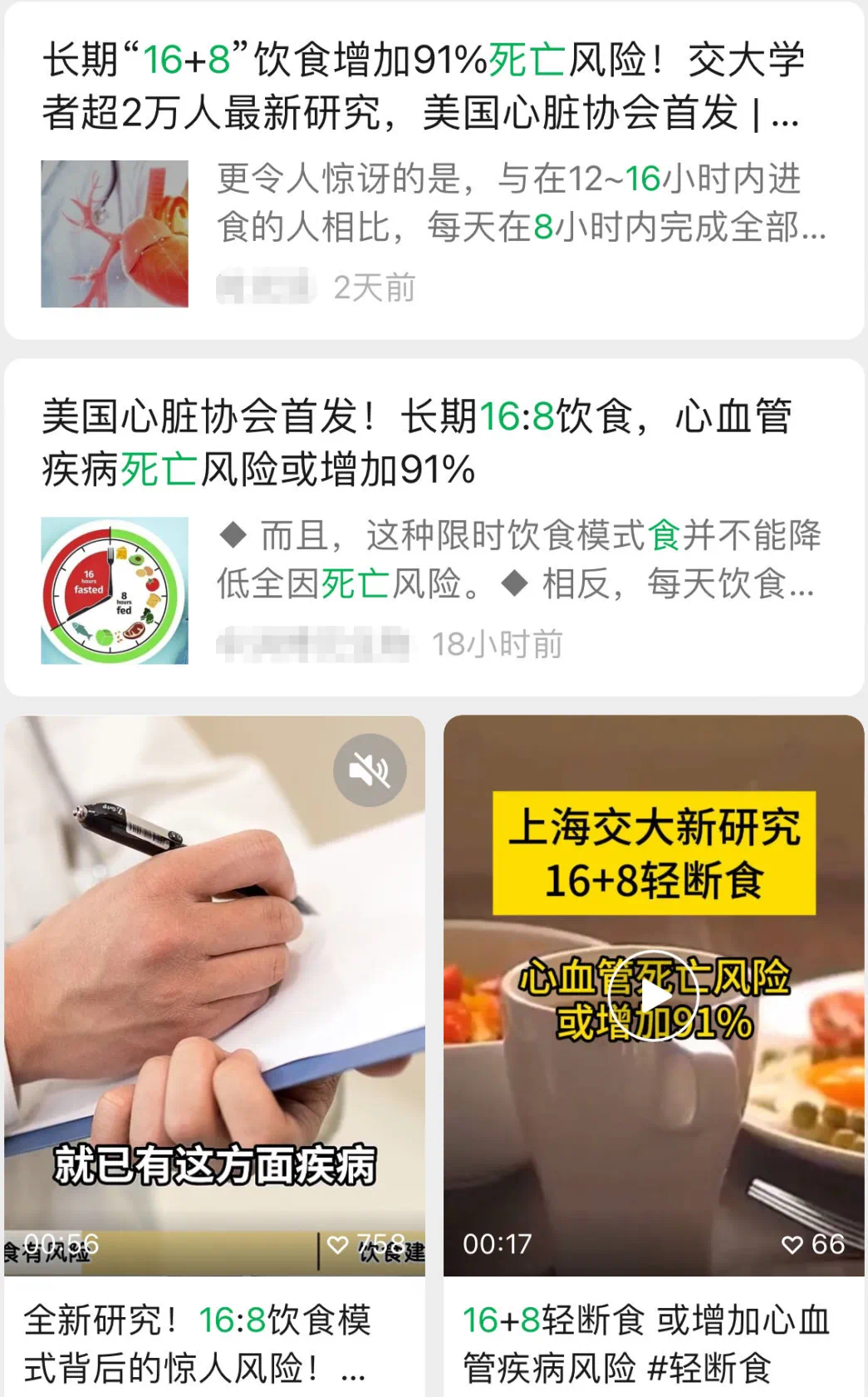Play the 上海交大新研究 16+8轻断食 video
Screen dimensions: 868x1397
pyautogui.click(x=654, y=994)
